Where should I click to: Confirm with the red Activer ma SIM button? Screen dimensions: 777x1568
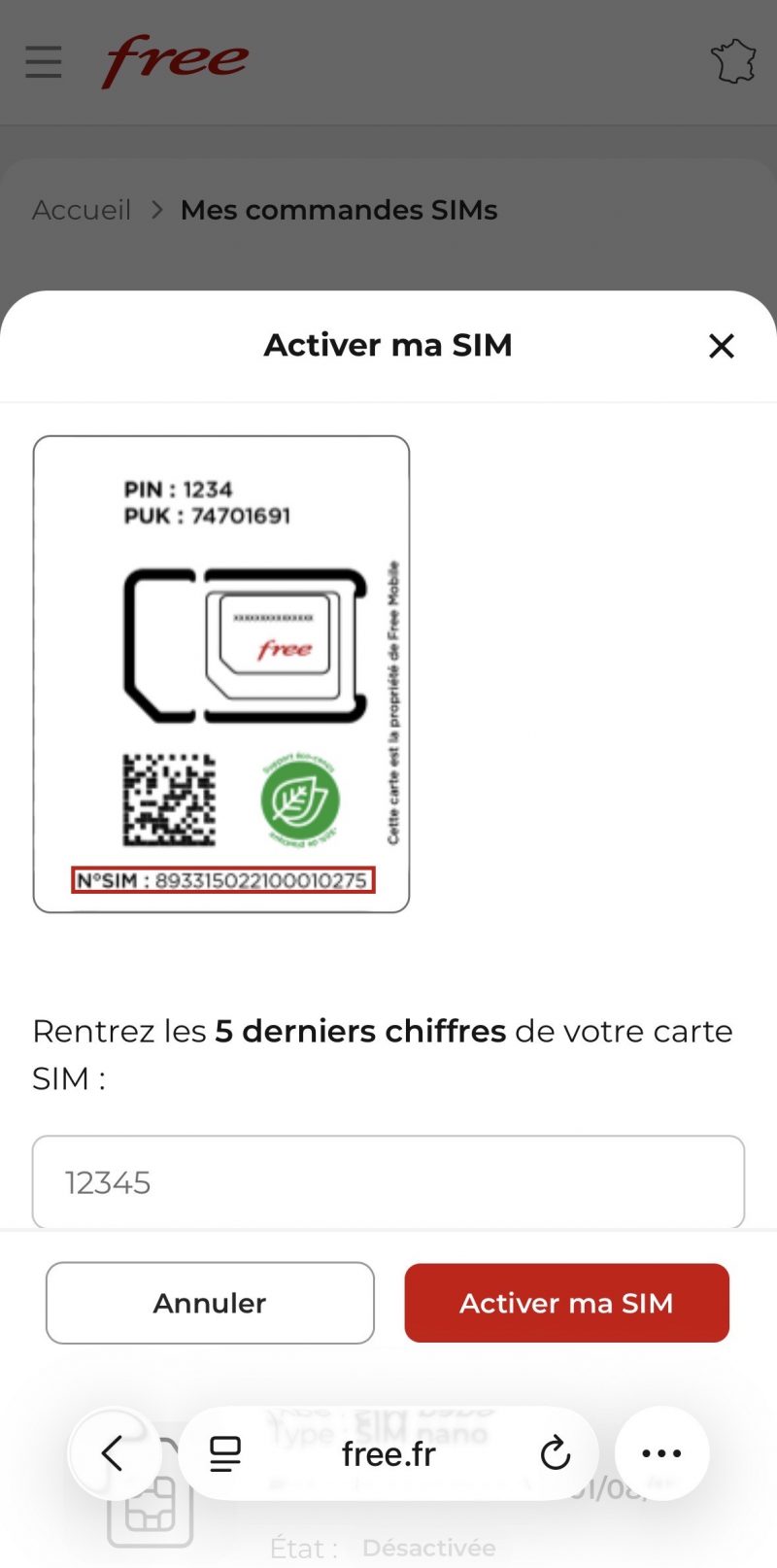coord(566,1303)
